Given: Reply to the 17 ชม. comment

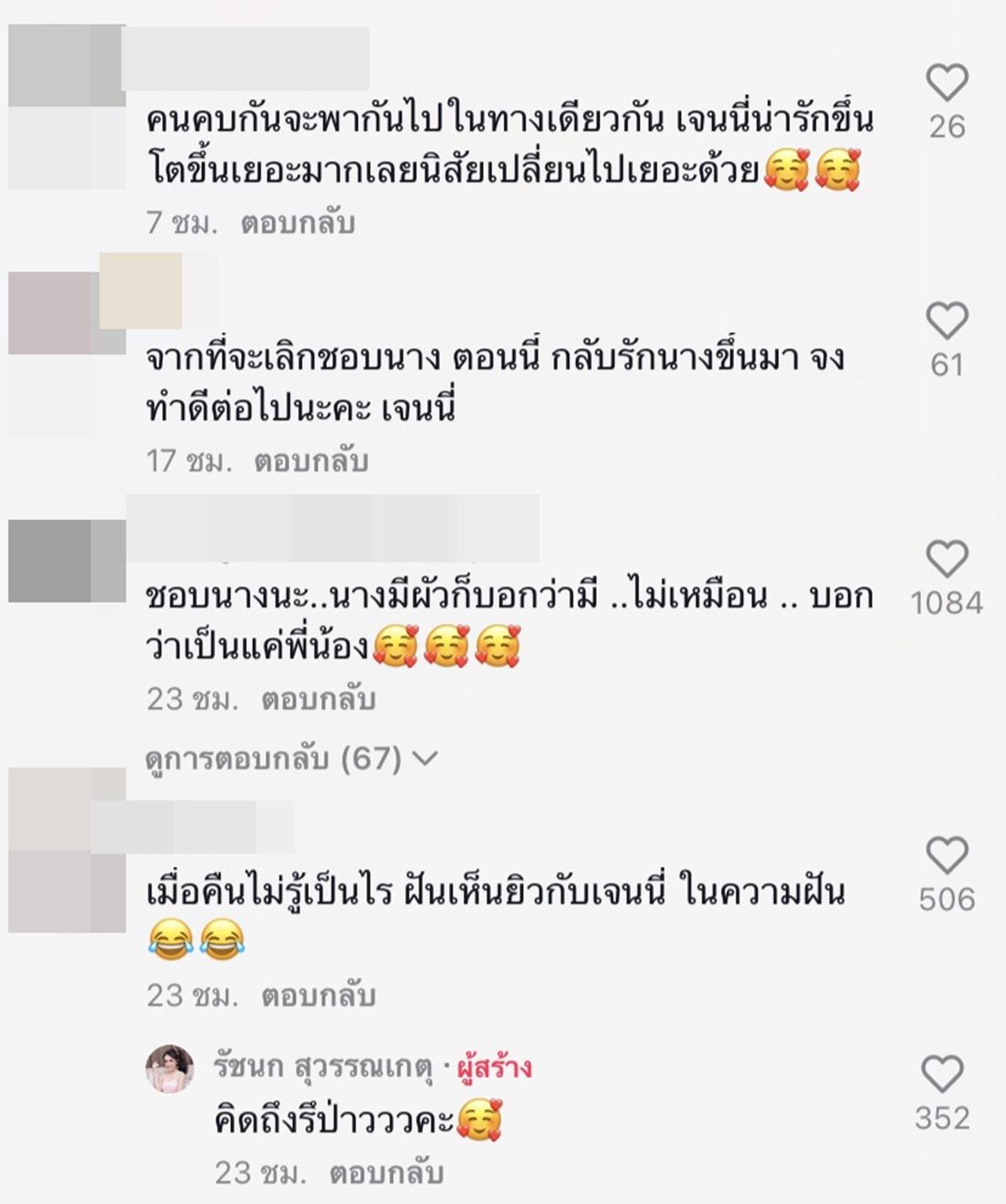Looking at the screenshot, I should click(x=311, y=462).
